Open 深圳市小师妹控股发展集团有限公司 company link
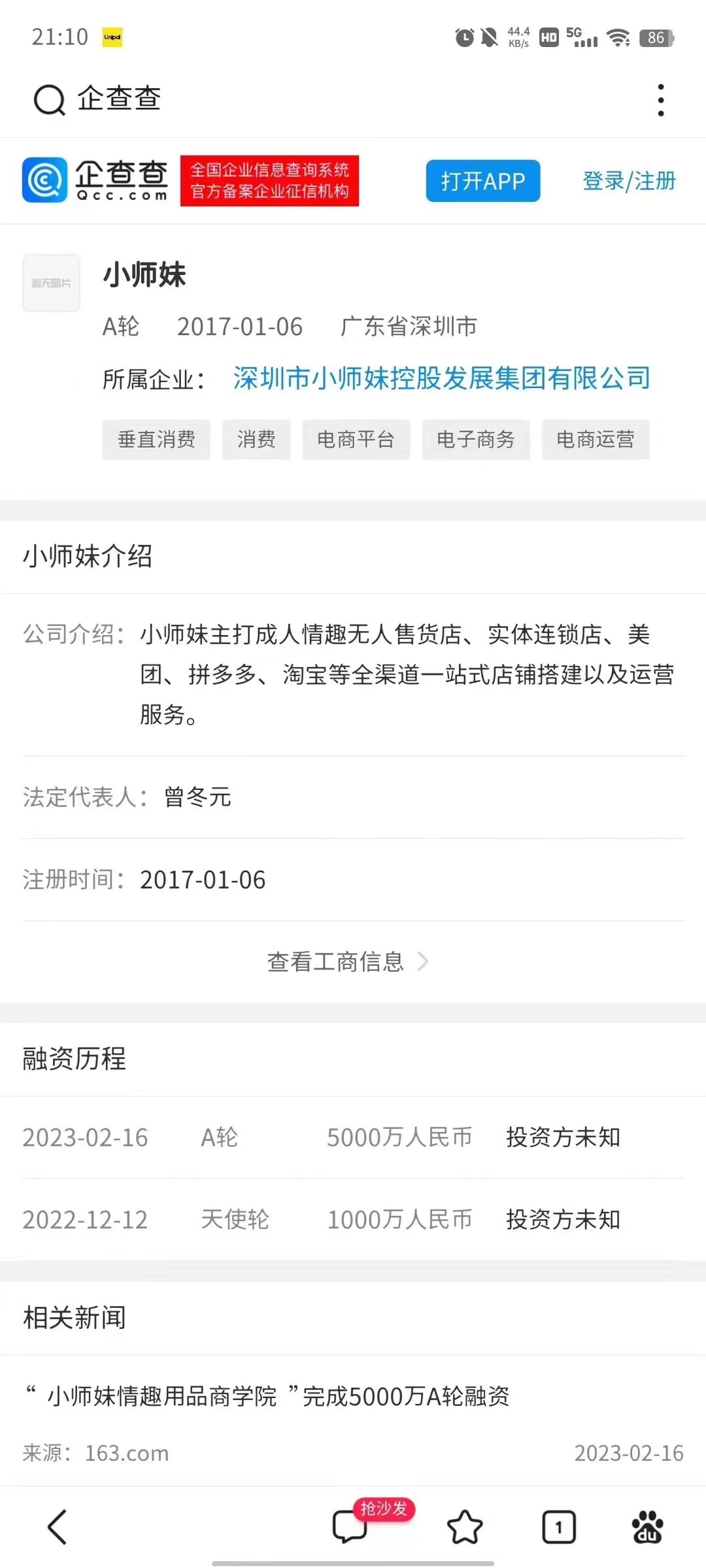This screenshot has height=1568, width=706. tap(441, 378)
